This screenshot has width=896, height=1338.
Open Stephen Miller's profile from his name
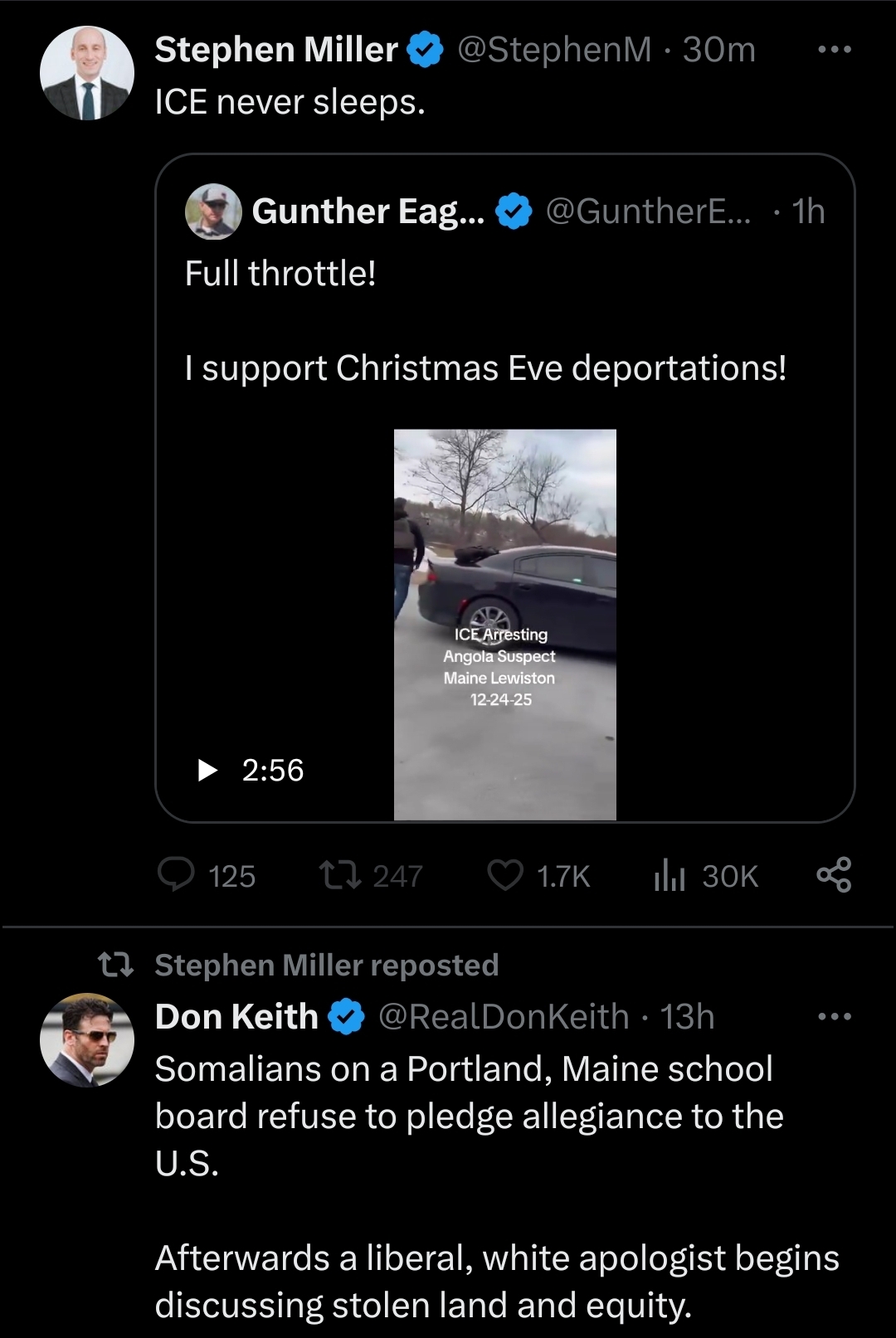(276, 50)
